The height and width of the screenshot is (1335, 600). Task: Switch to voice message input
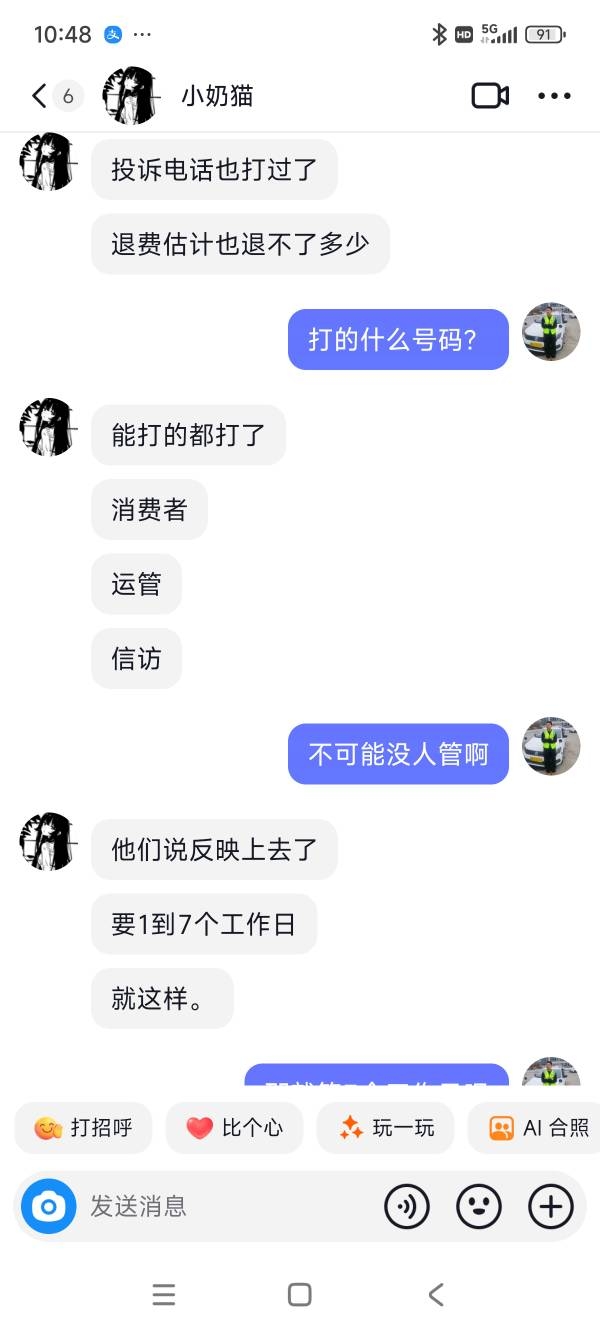[x=407, y=1207]
